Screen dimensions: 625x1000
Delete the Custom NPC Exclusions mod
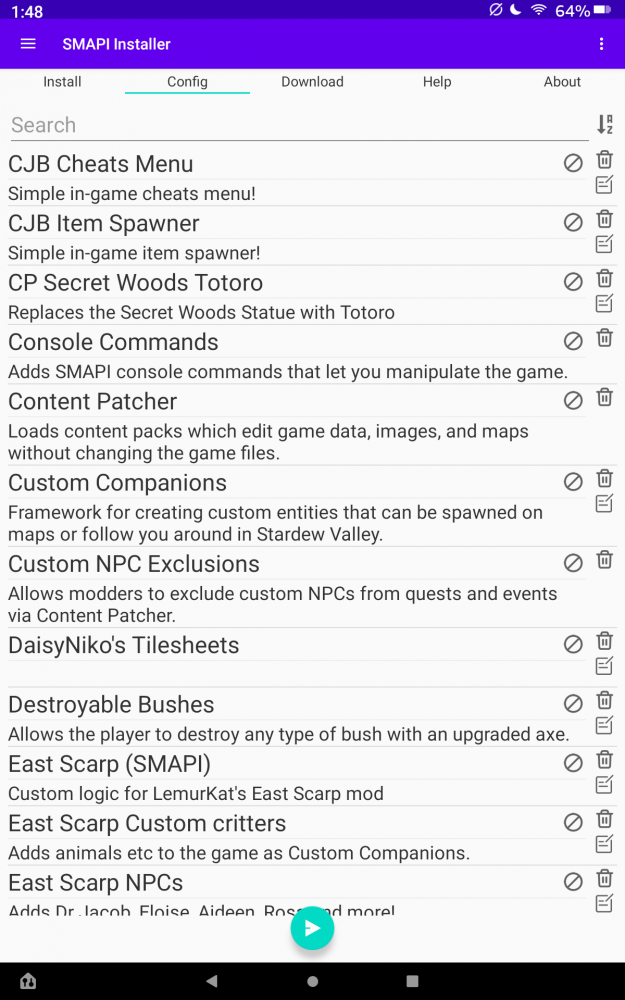click(605, 560)
